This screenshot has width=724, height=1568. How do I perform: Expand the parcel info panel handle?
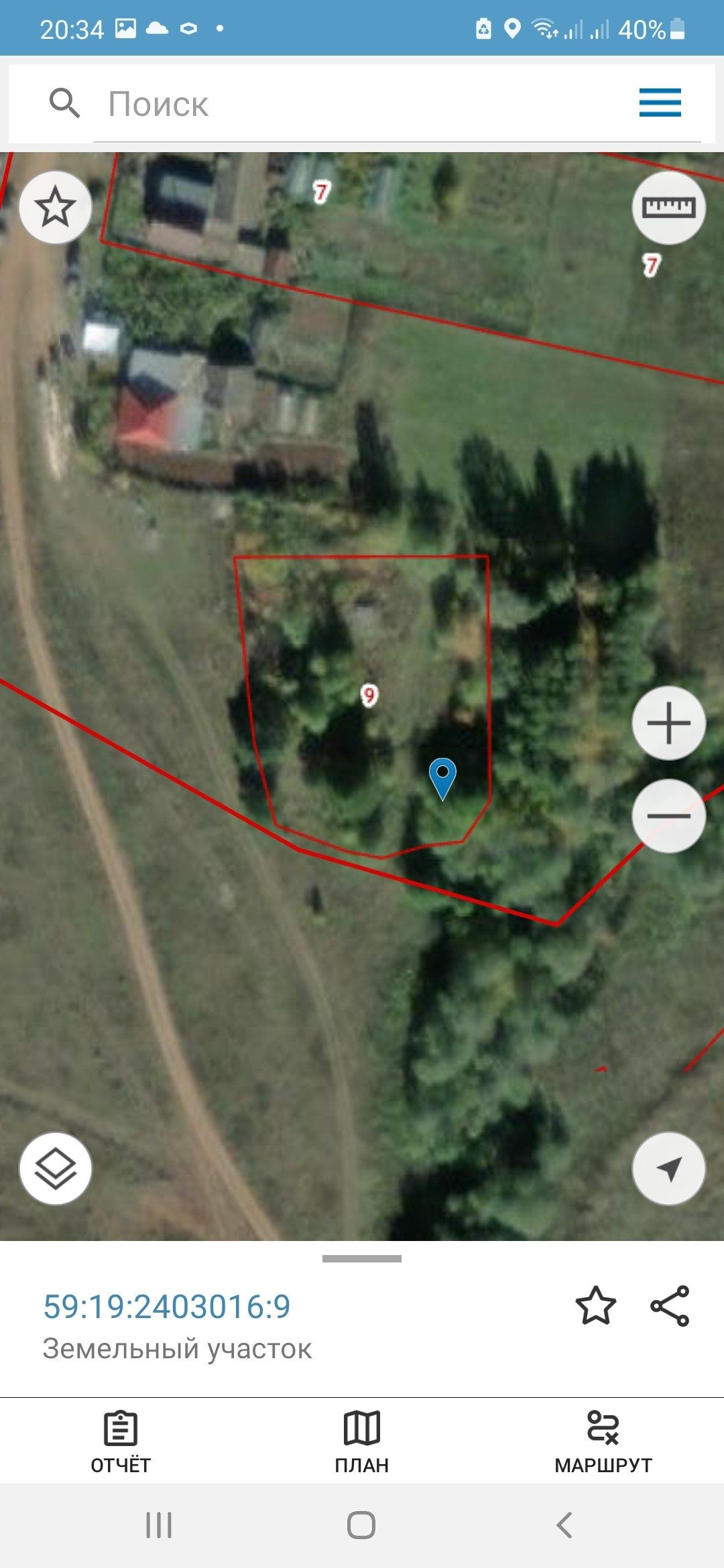click(x=362, y=1258)
